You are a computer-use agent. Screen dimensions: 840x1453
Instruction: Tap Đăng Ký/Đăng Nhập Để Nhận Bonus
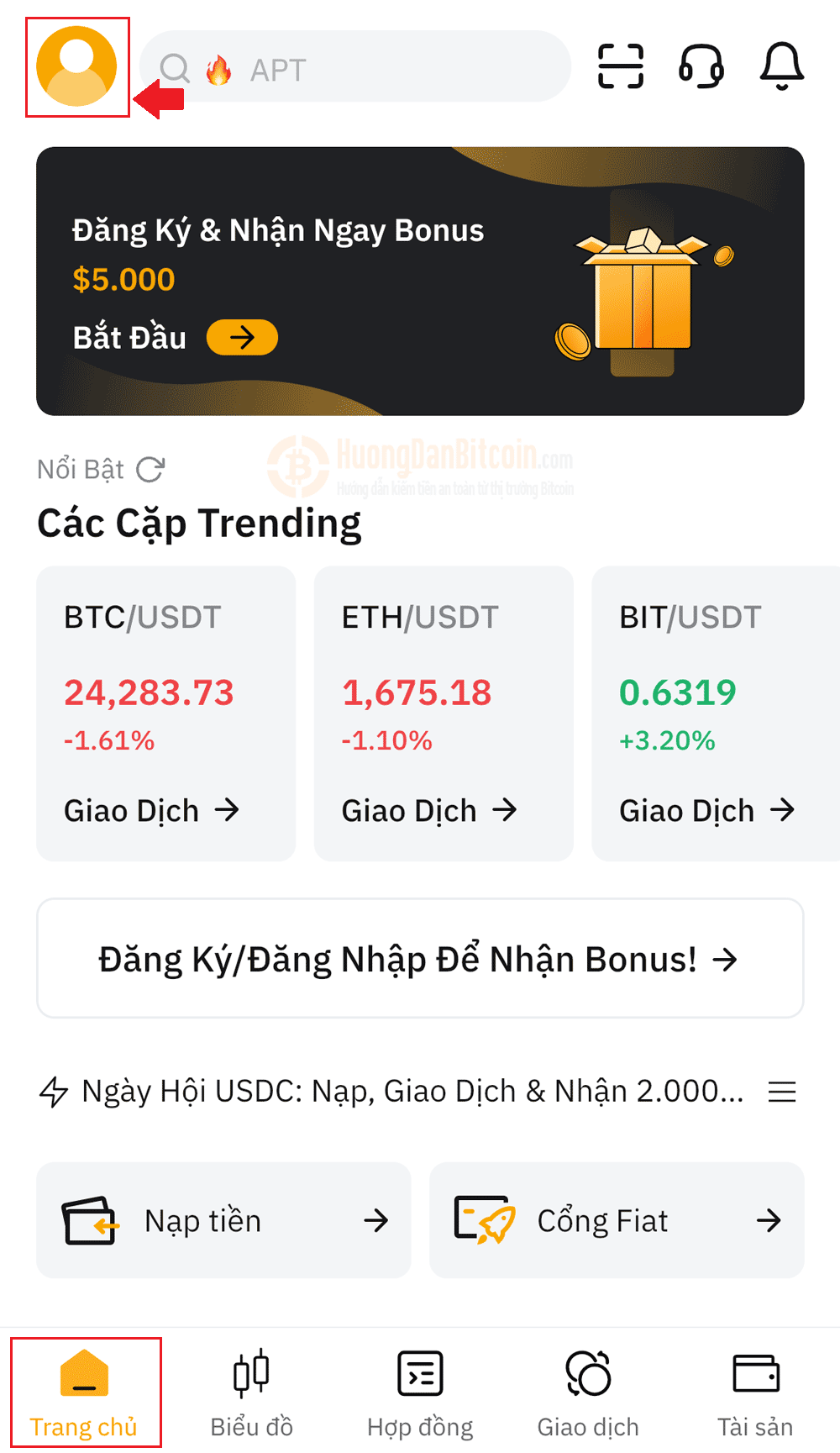(x=420, y=958)
